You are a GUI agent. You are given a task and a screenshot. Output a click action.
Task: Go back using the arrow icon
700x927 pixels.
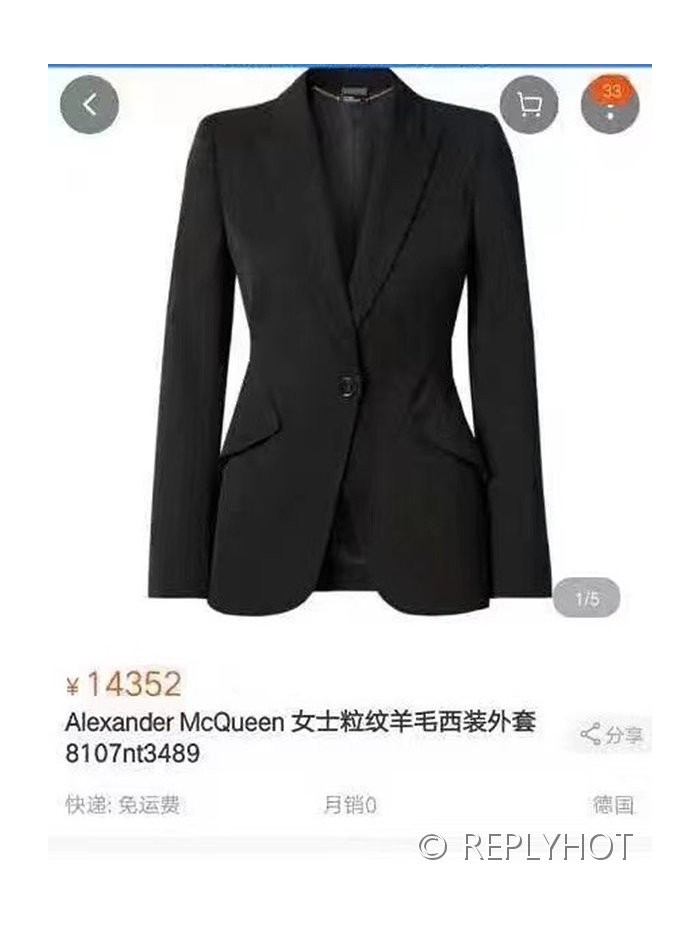pos(89,104)
